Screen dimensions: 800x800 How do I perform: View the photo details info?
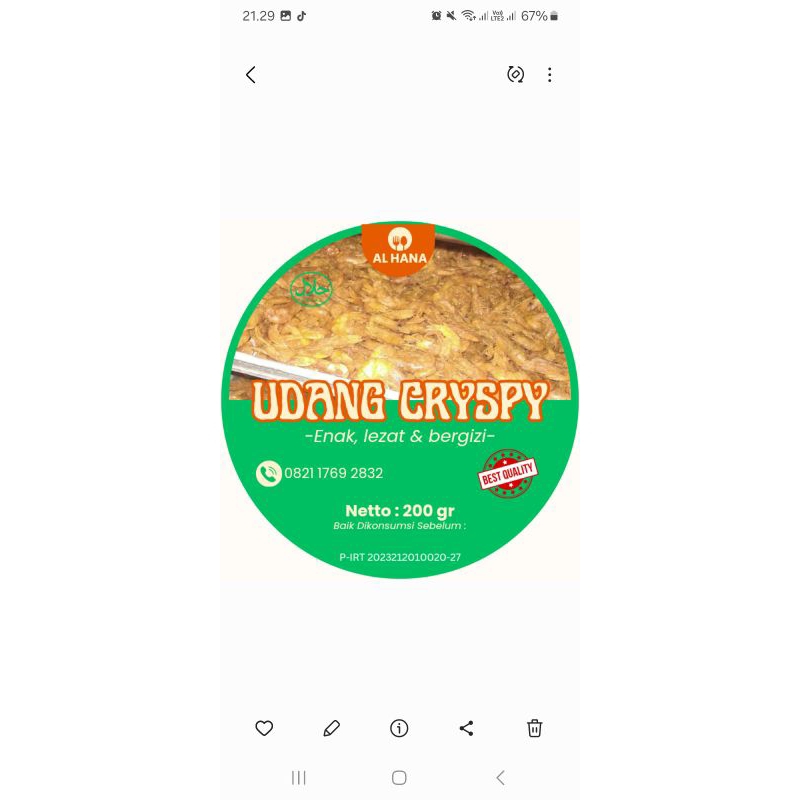[x=399, y=728]
